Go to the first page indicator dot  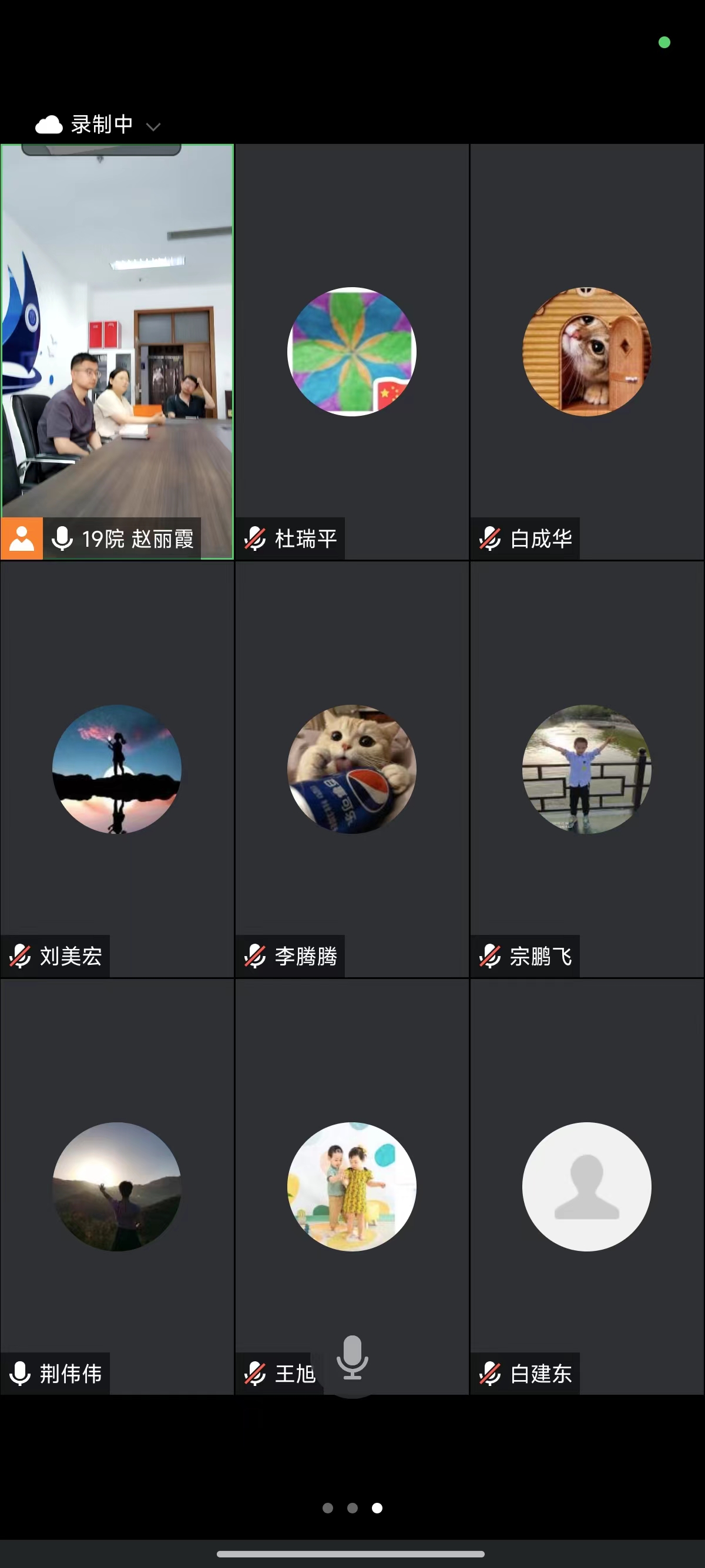[328, 1508]
